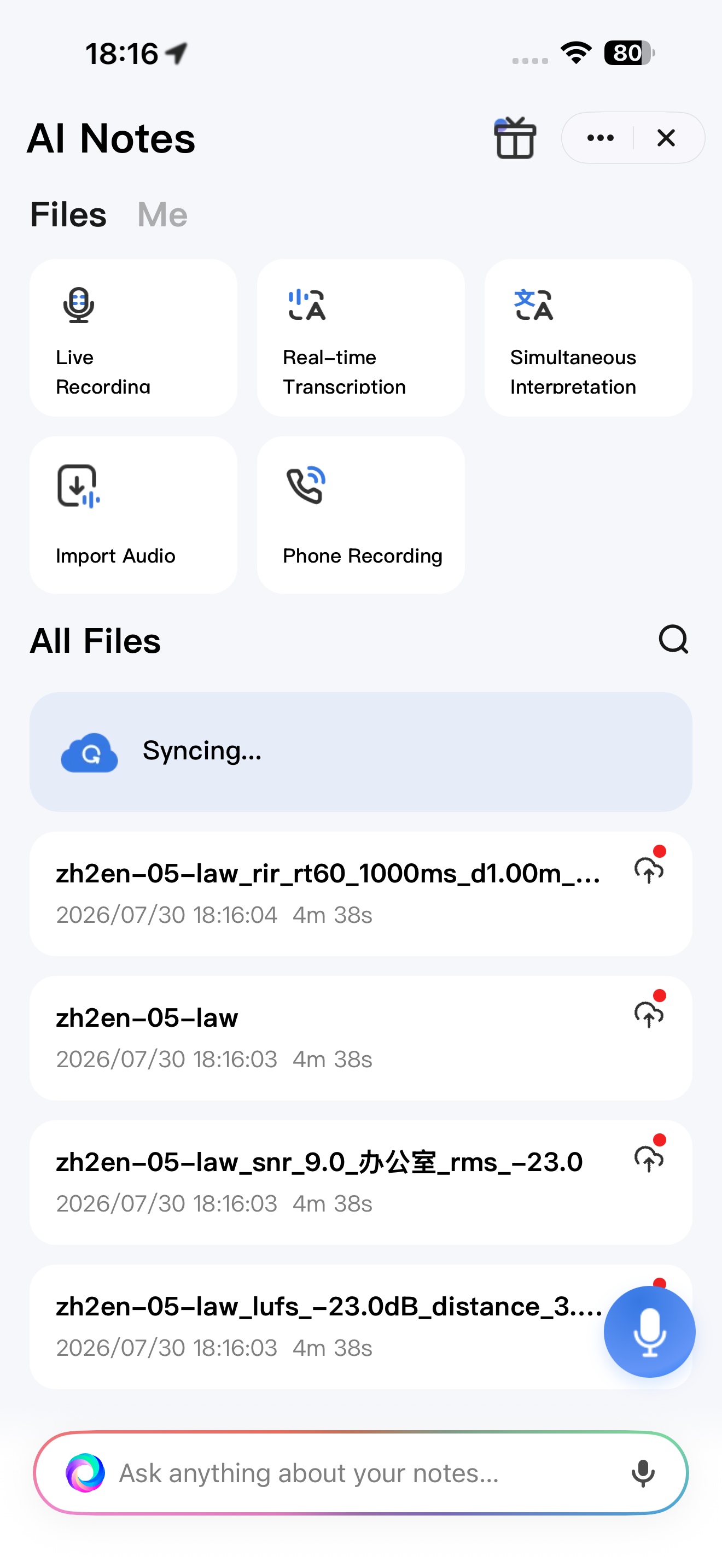Tap the voice input mic in ask bar
722x1568 pixels.
643,1473
